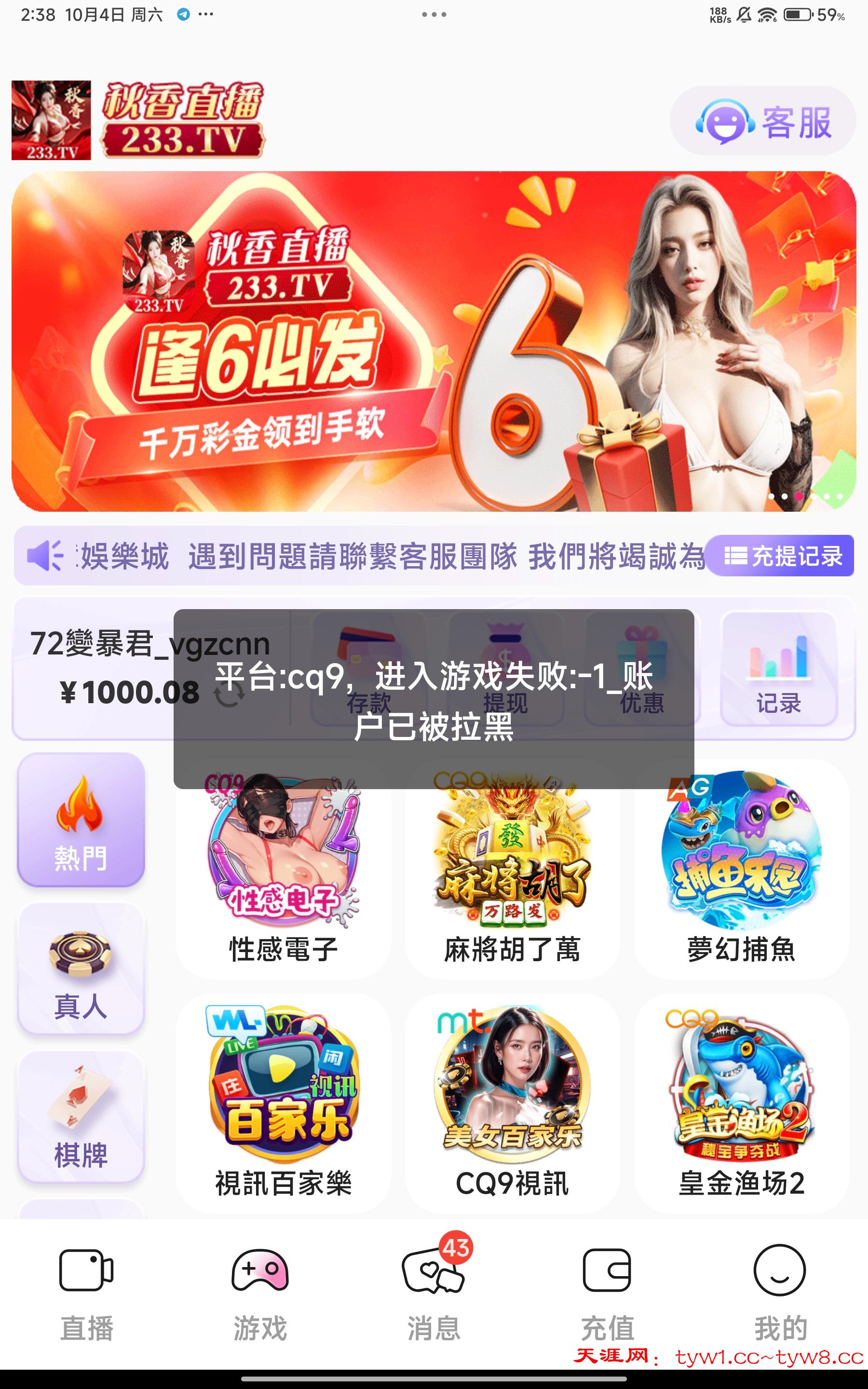Refresh the account balance
Screen dimensions: 868x1389
(x=229, y=695)
